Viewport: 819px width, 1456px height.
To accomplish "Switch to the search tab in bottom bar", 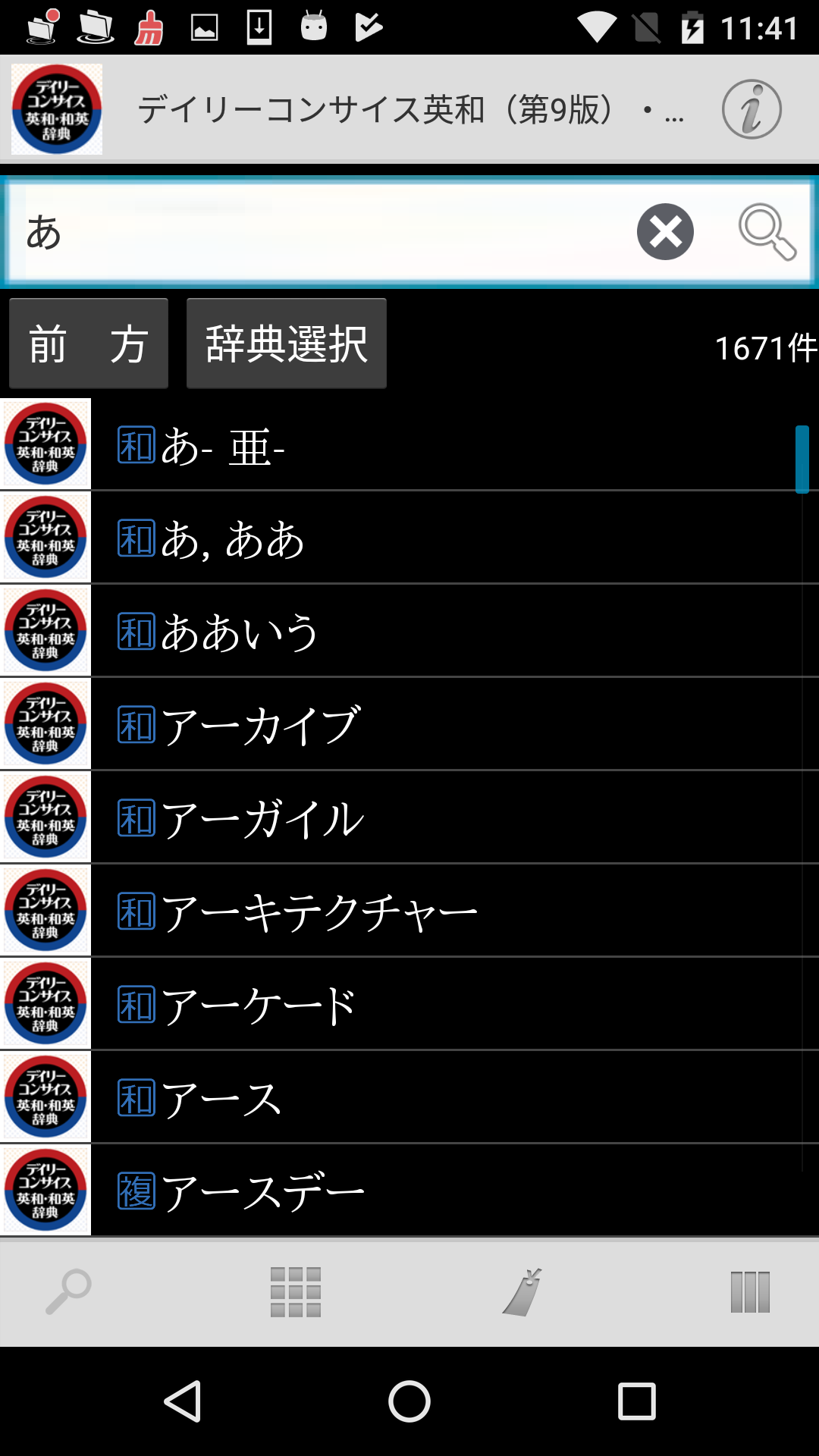I will point(68,1291).
